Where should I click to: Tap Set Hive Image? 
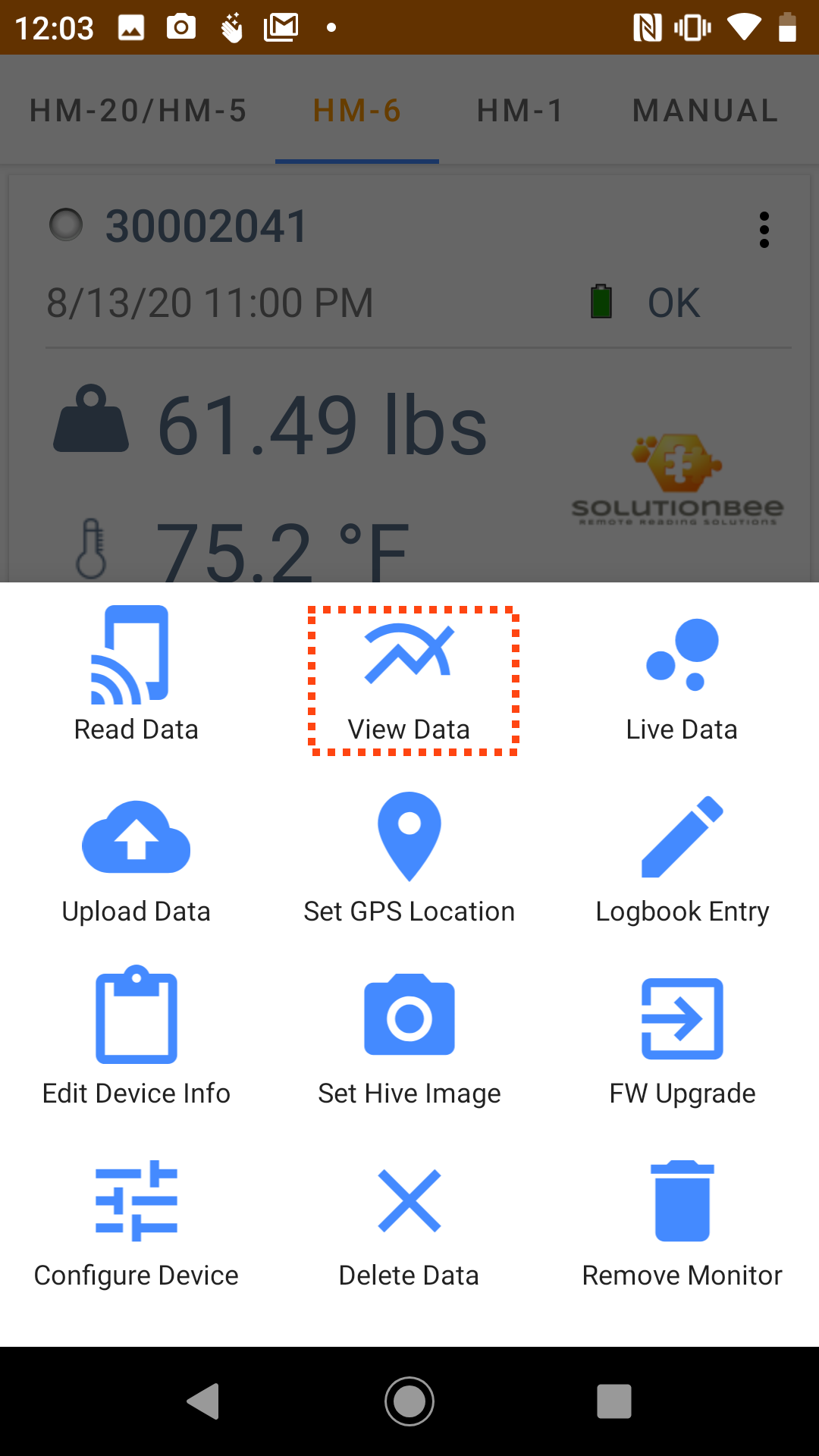pos(409,1039)
